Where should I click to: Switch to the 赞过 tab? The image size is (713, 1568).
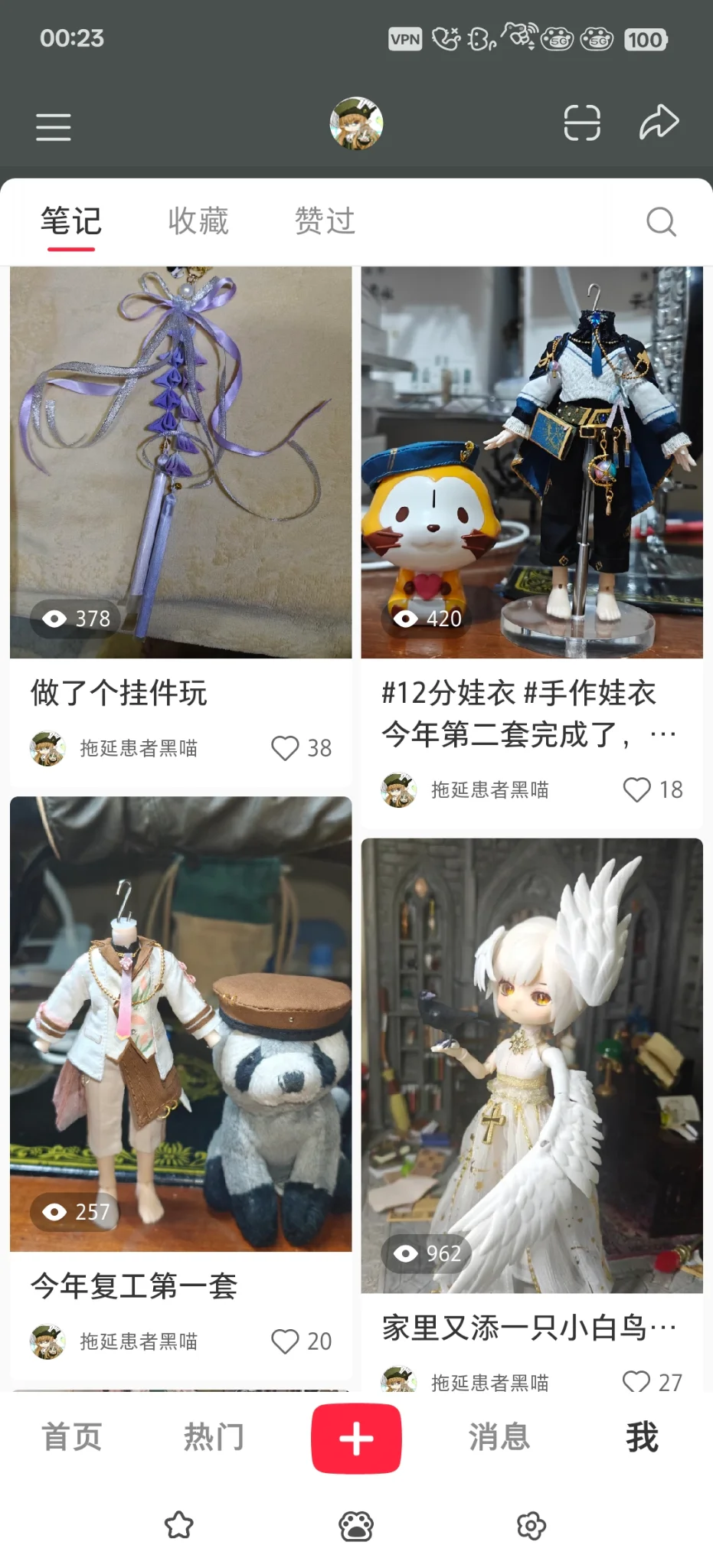[x=325, y=221]
